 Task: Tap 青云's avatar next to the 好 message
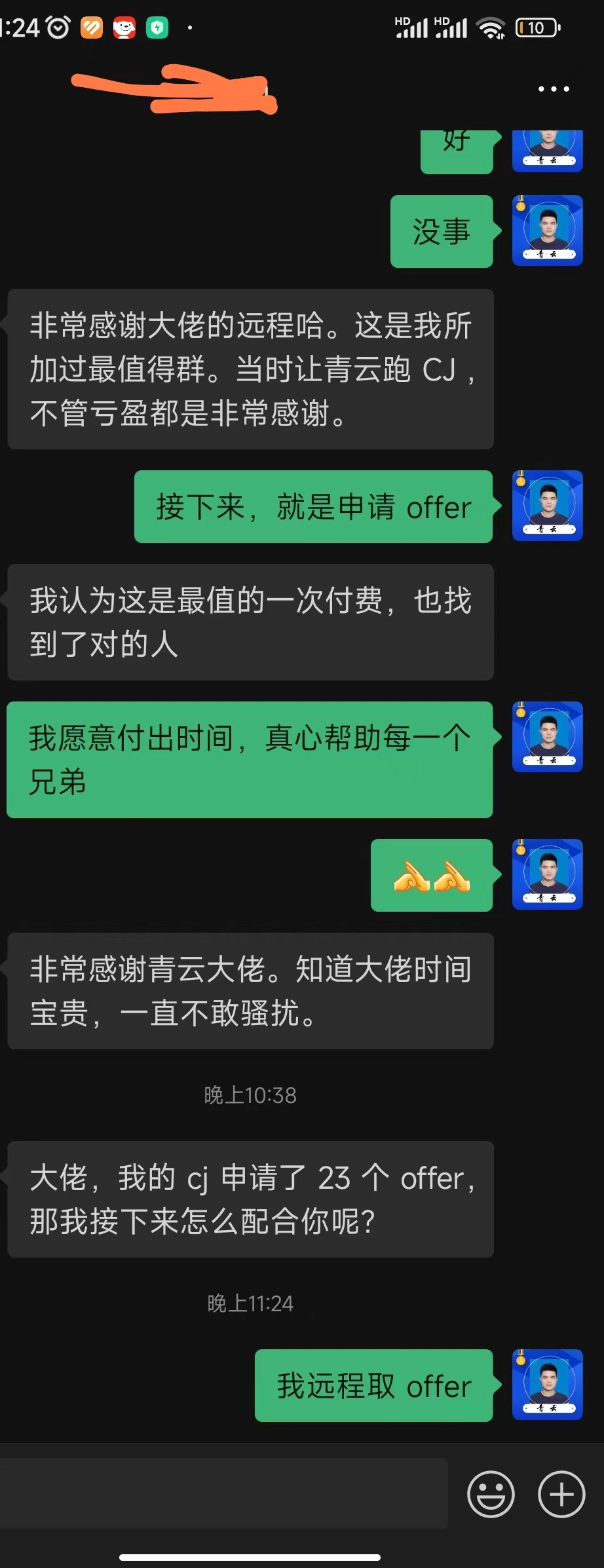pyautogui.click(x=547, y=151)
